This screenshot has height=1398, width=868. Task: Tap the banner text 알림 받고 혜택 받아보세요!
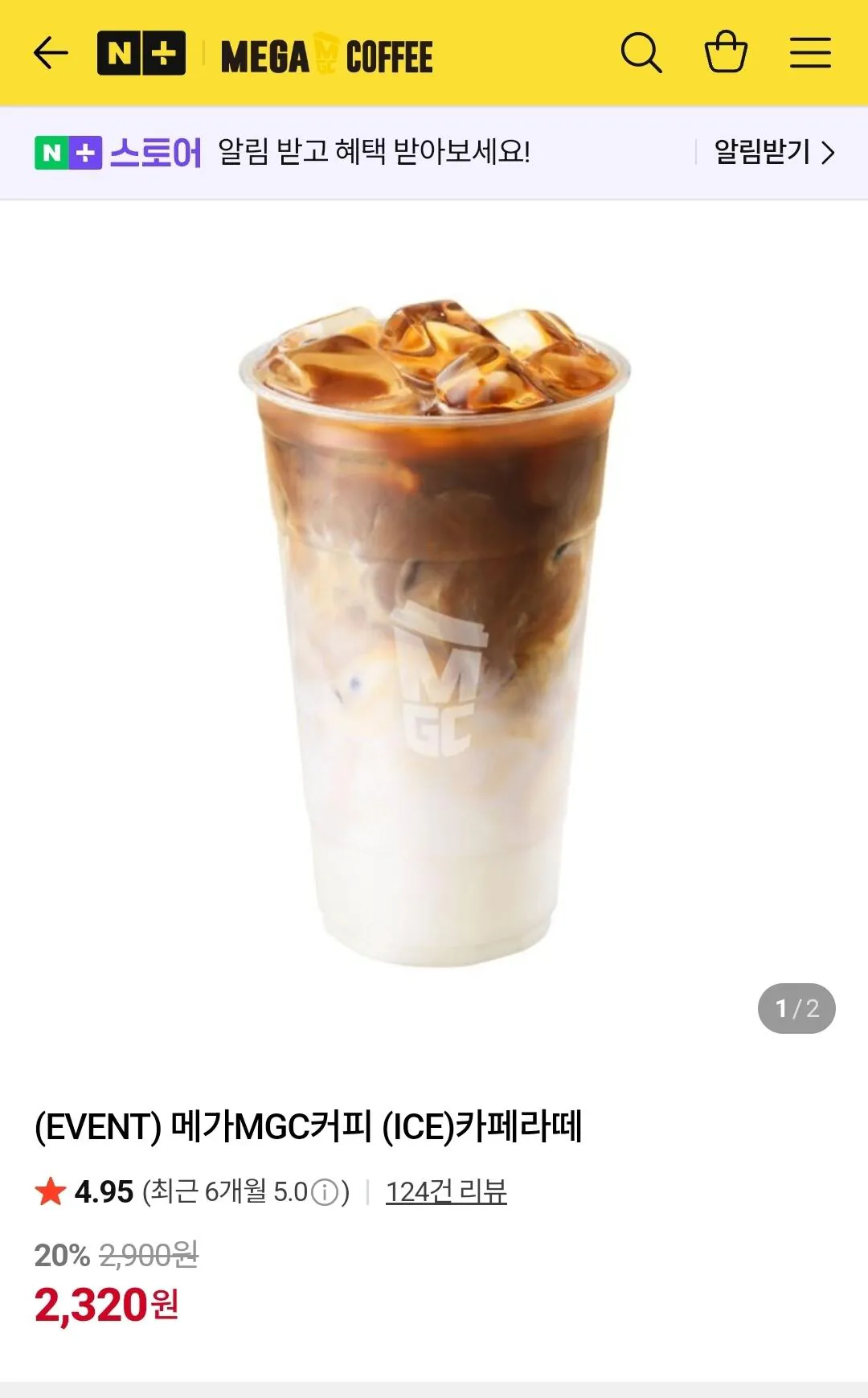pos(374,153)
